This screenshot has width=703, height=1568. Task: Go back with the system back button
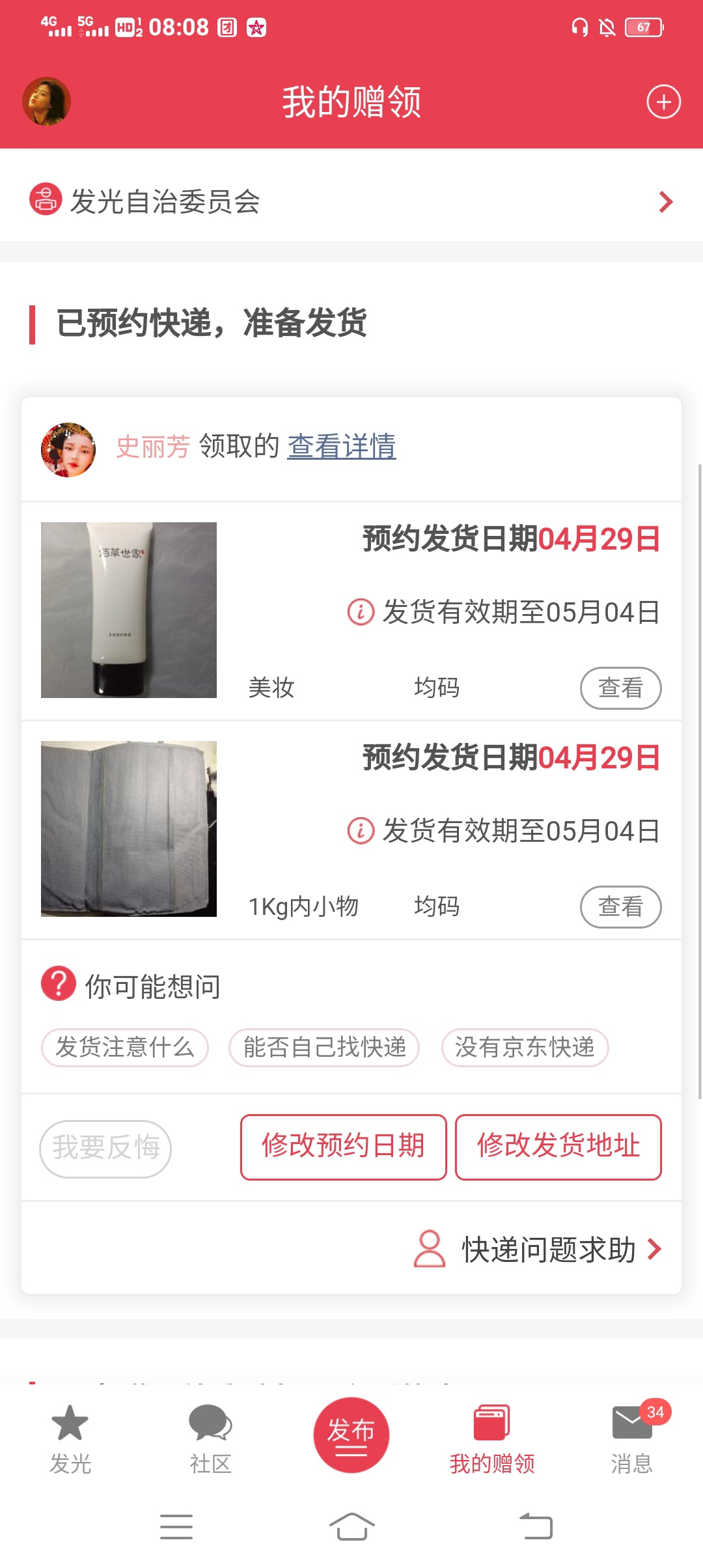click(536, 1526)
